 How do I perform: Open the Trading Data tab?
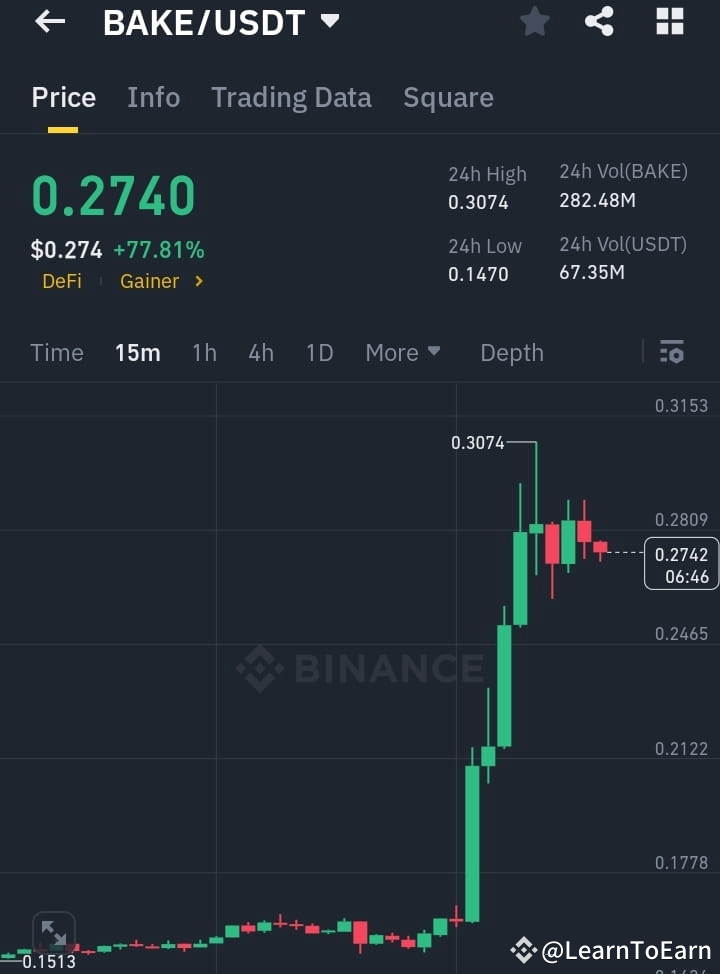[291, 97]
